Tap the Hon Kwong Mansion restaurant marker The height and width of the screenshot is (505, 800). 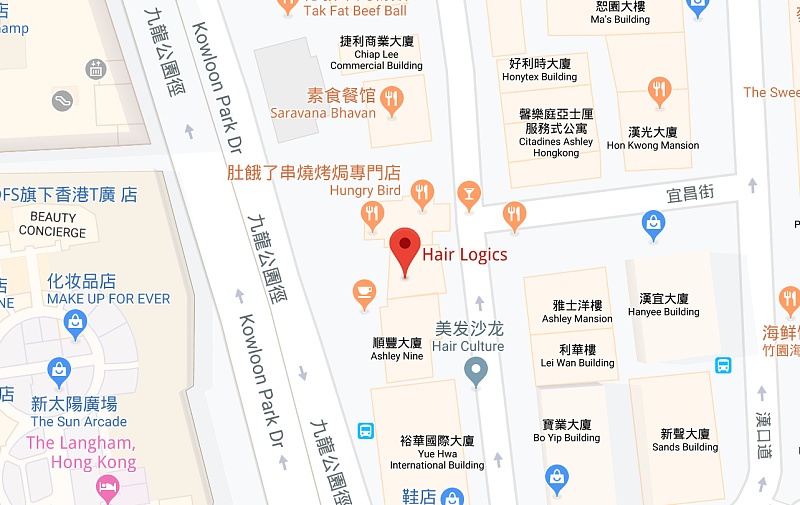[659, 91]
